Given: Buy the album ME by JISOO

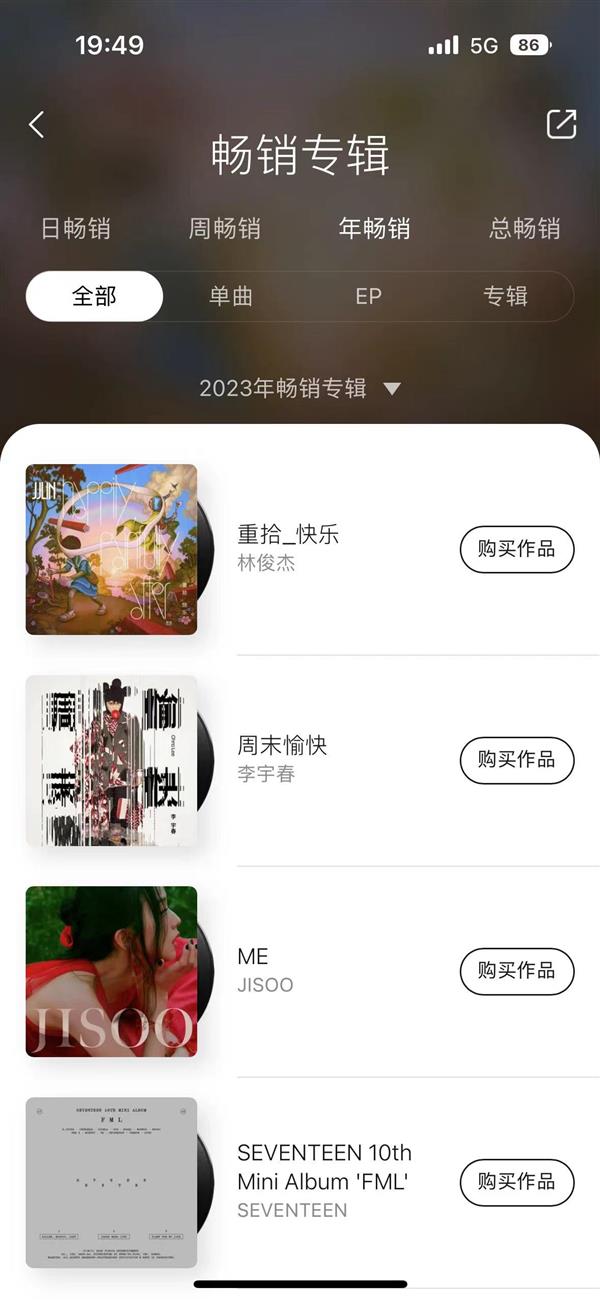Looking at the screenshot, I should pos(516,971).
